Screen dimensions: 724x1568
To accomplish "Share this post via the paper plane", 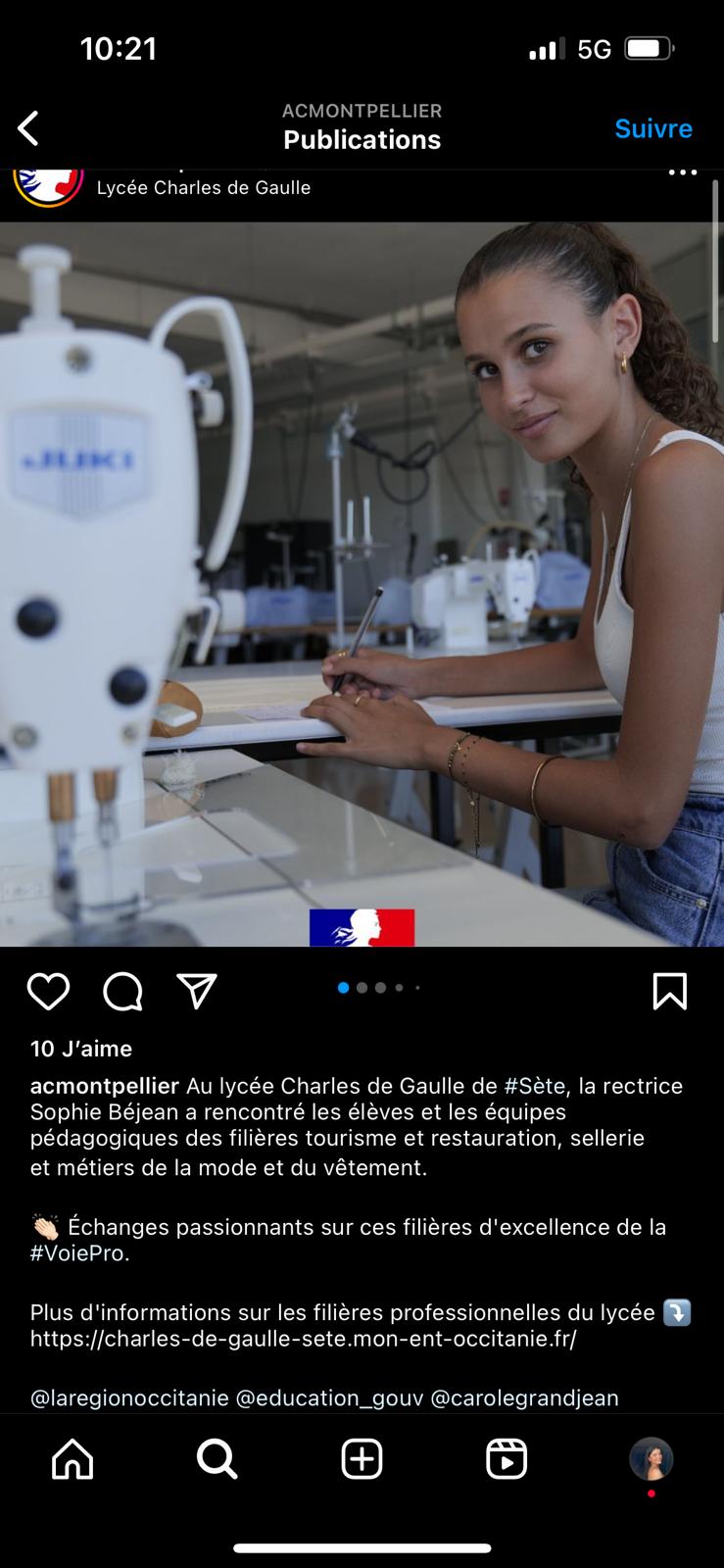I will pos(197,991).
